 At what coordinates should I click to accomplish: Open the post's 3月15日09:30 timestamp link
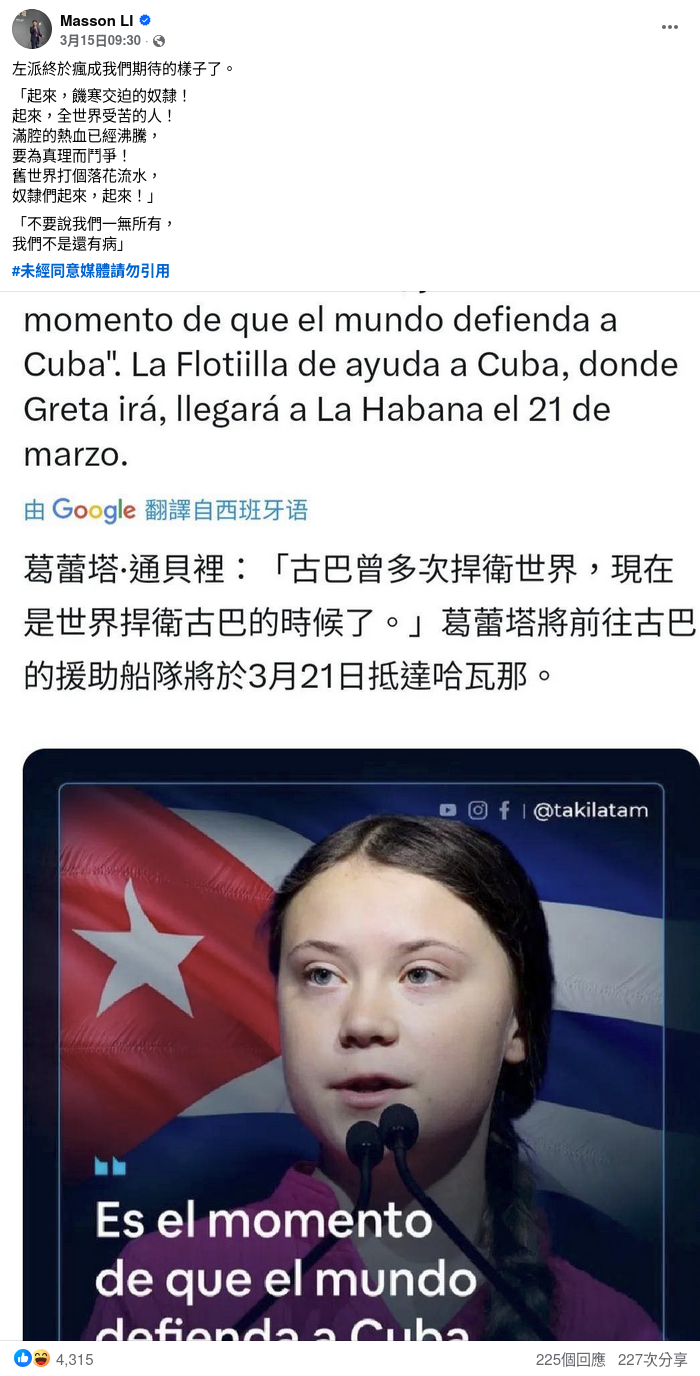100,41
